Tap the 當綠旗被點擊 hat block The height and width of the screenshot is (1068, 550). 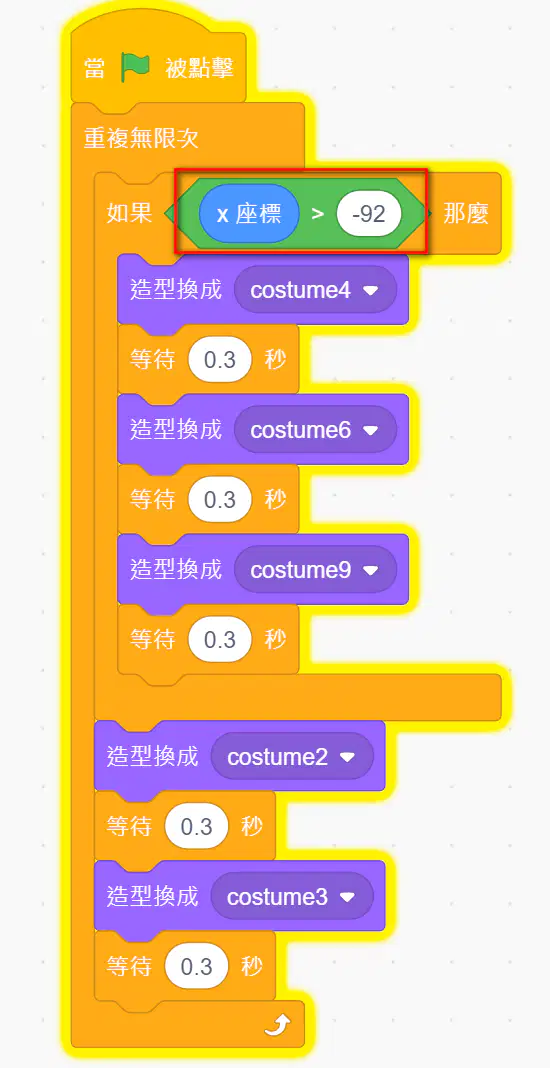(158, 68)
